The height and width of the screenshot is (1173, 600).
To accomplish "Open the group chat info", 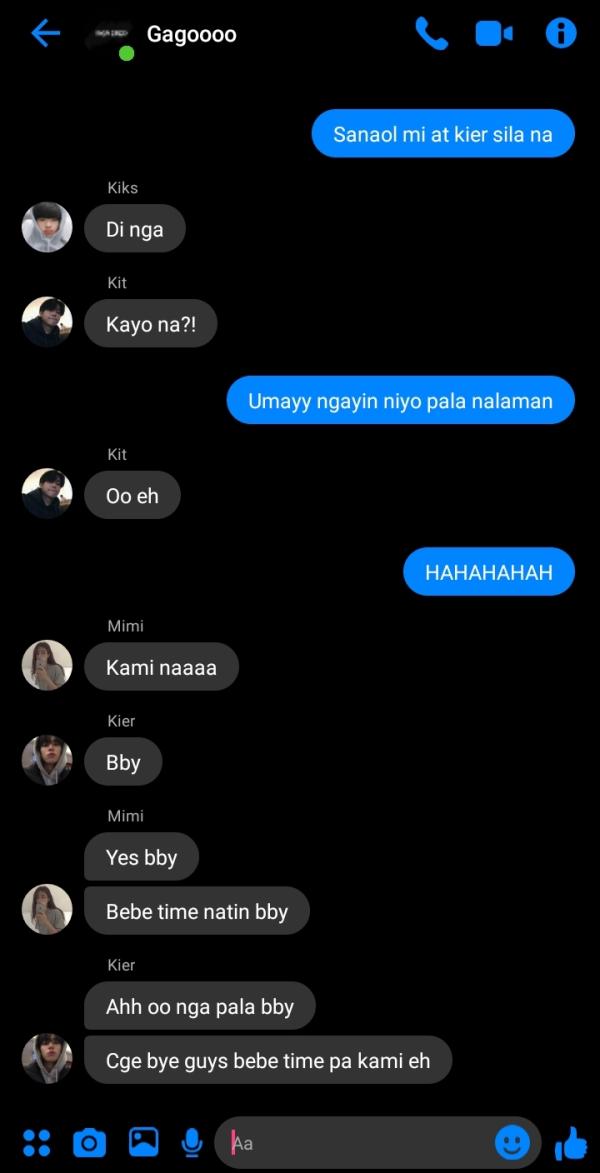I will [x=560, y=34].
